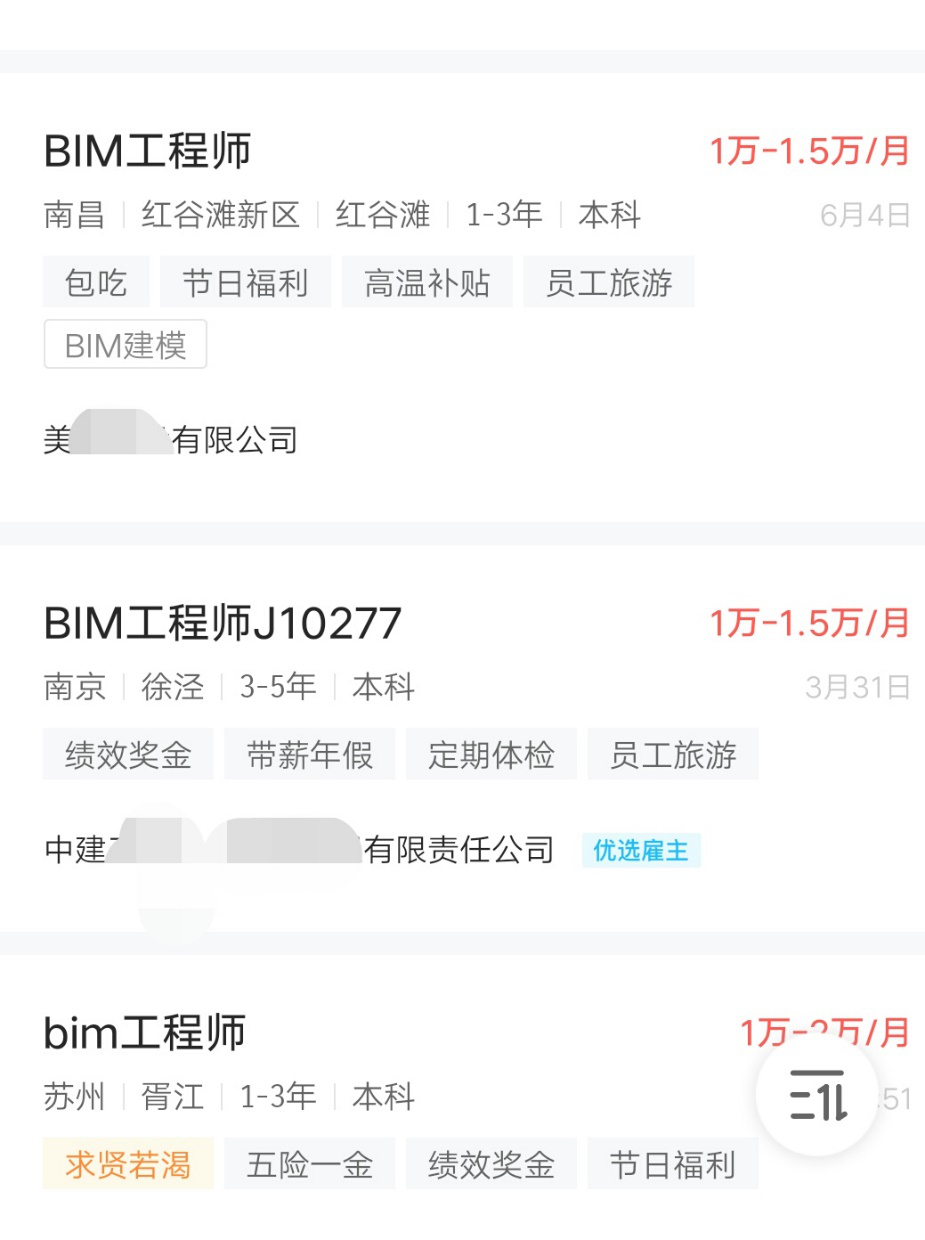Open the floating job list sort icon
The width and height of the screenshot is (925, 1240).
point(817,1097)
